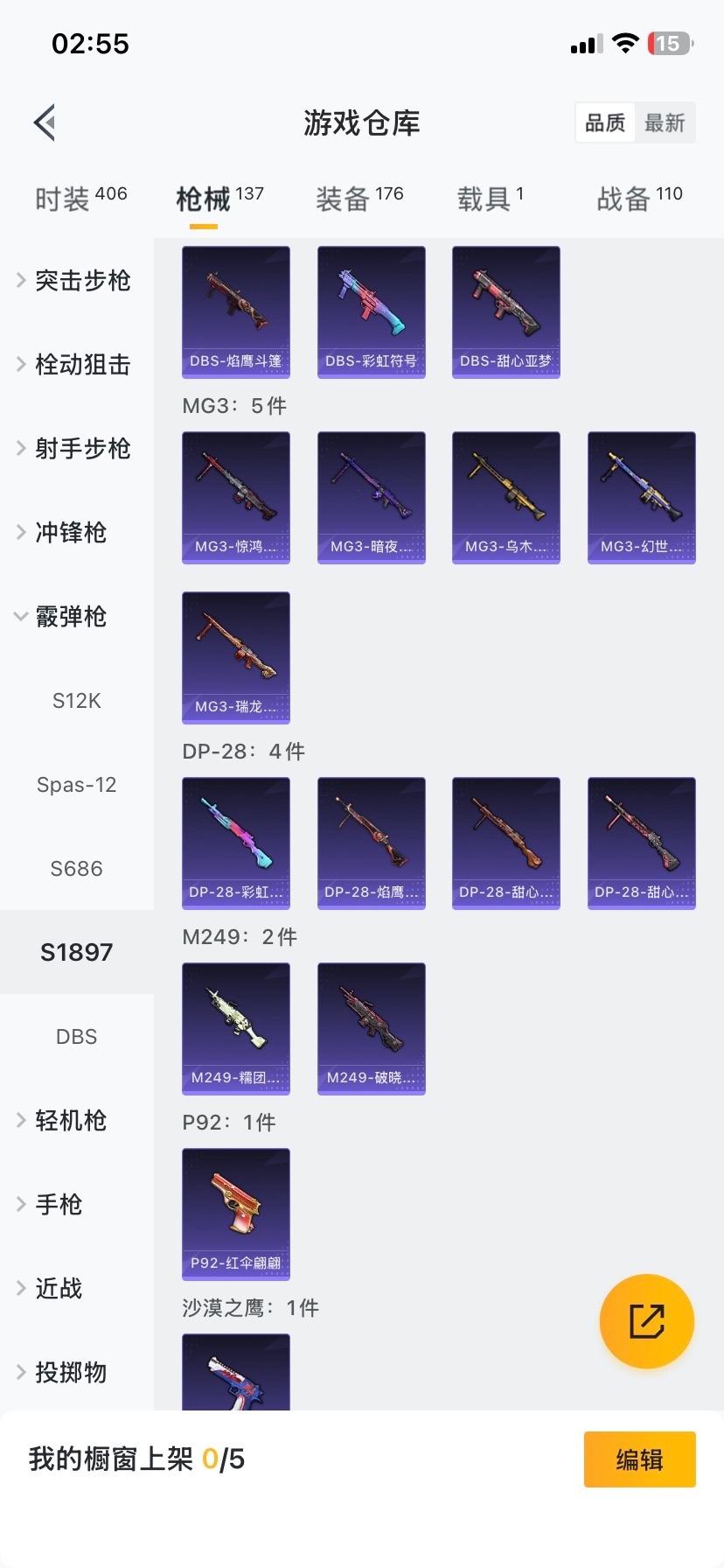Screen dimensions: 724x1568
Task: Open the DBS-彩虹符号 skin
Action: [372, 311]
